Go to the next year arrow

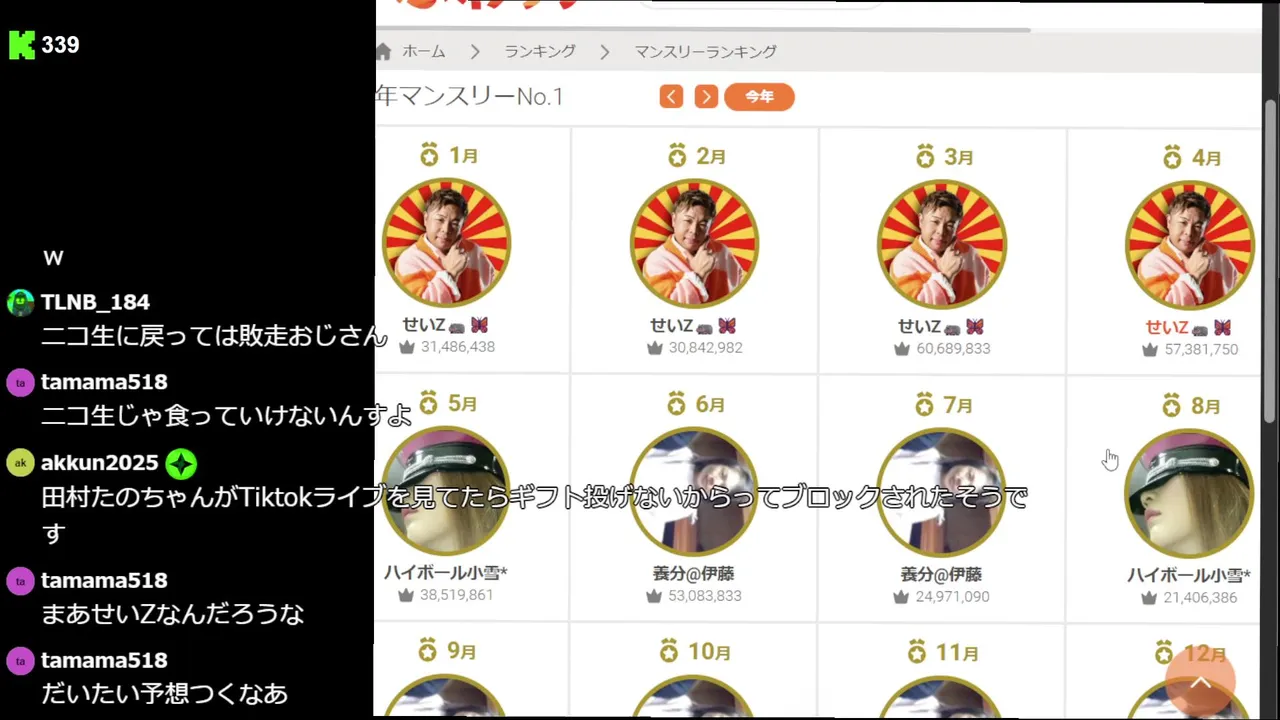click(706, 97)
